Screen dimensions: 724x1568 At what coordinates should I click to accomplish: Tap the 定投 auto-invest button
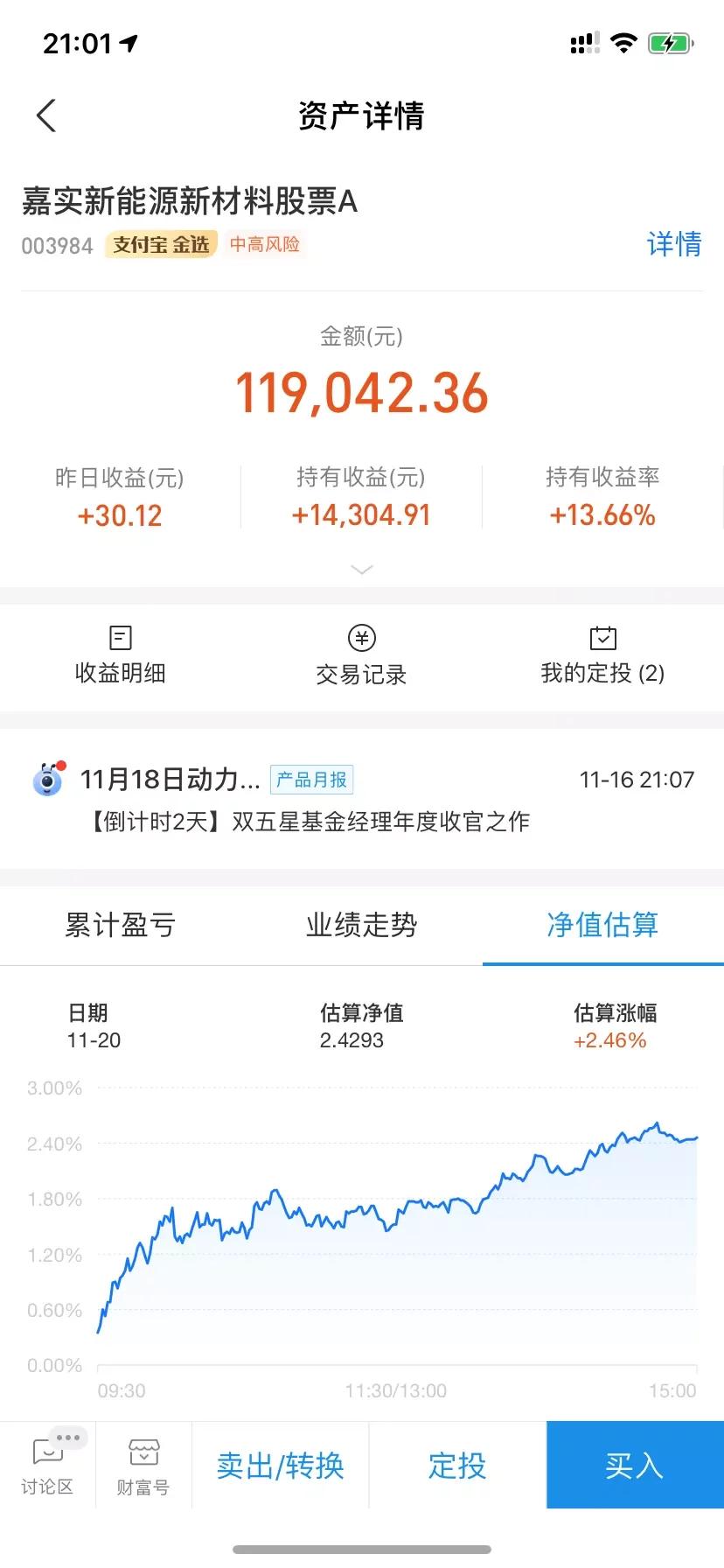(457, 1466)
